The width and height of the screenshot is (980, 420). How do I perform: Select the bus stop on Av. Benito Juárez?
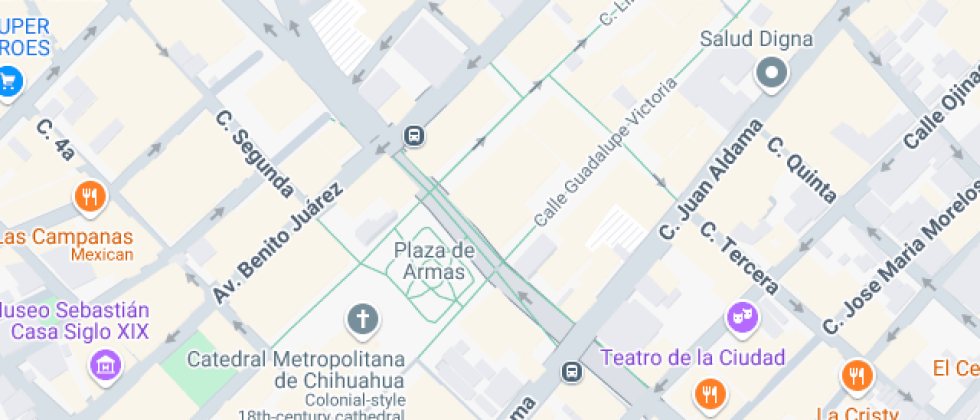(x=412, y=135)
